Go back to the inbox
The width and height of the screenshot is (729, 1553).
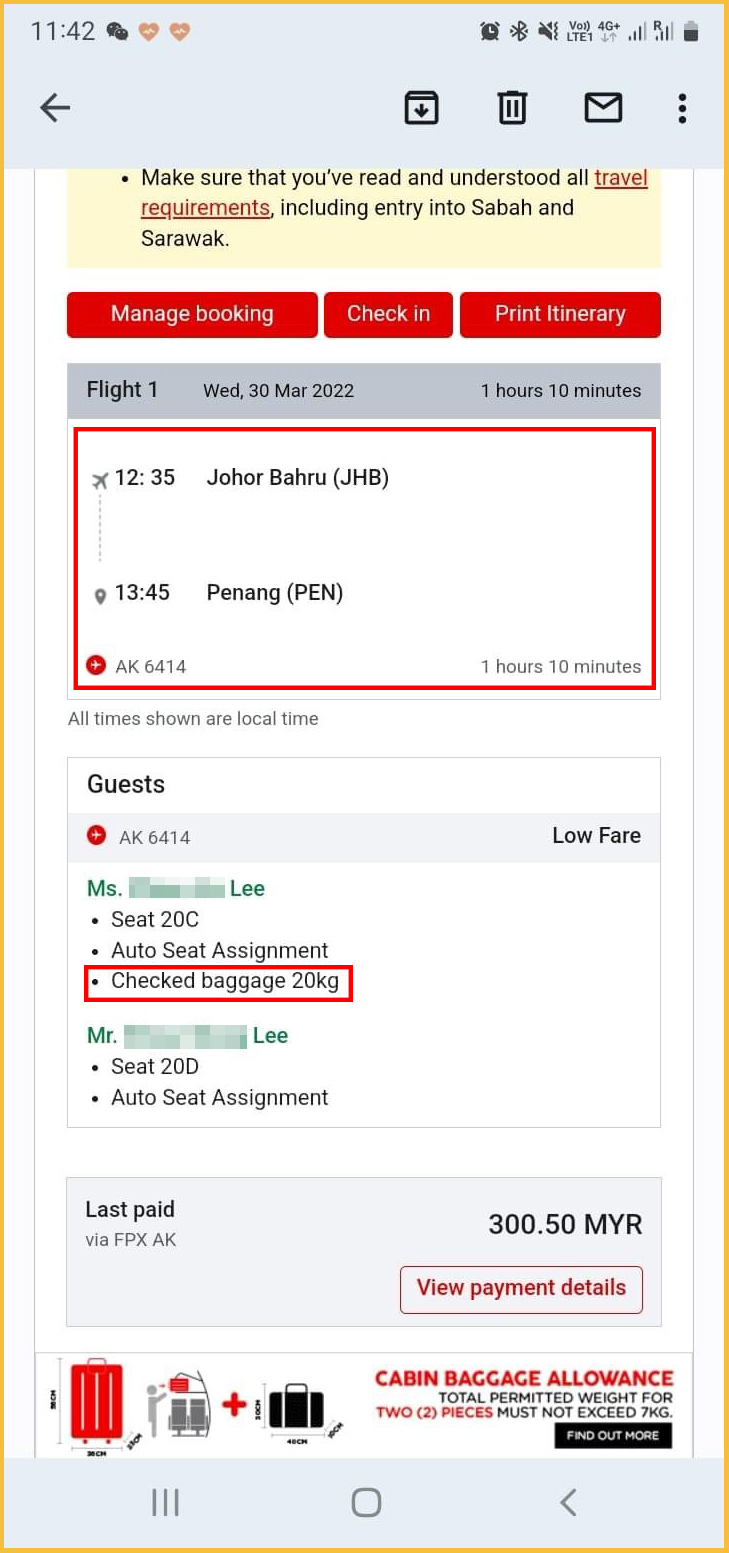pyautogui.click(x=55, y=108)
